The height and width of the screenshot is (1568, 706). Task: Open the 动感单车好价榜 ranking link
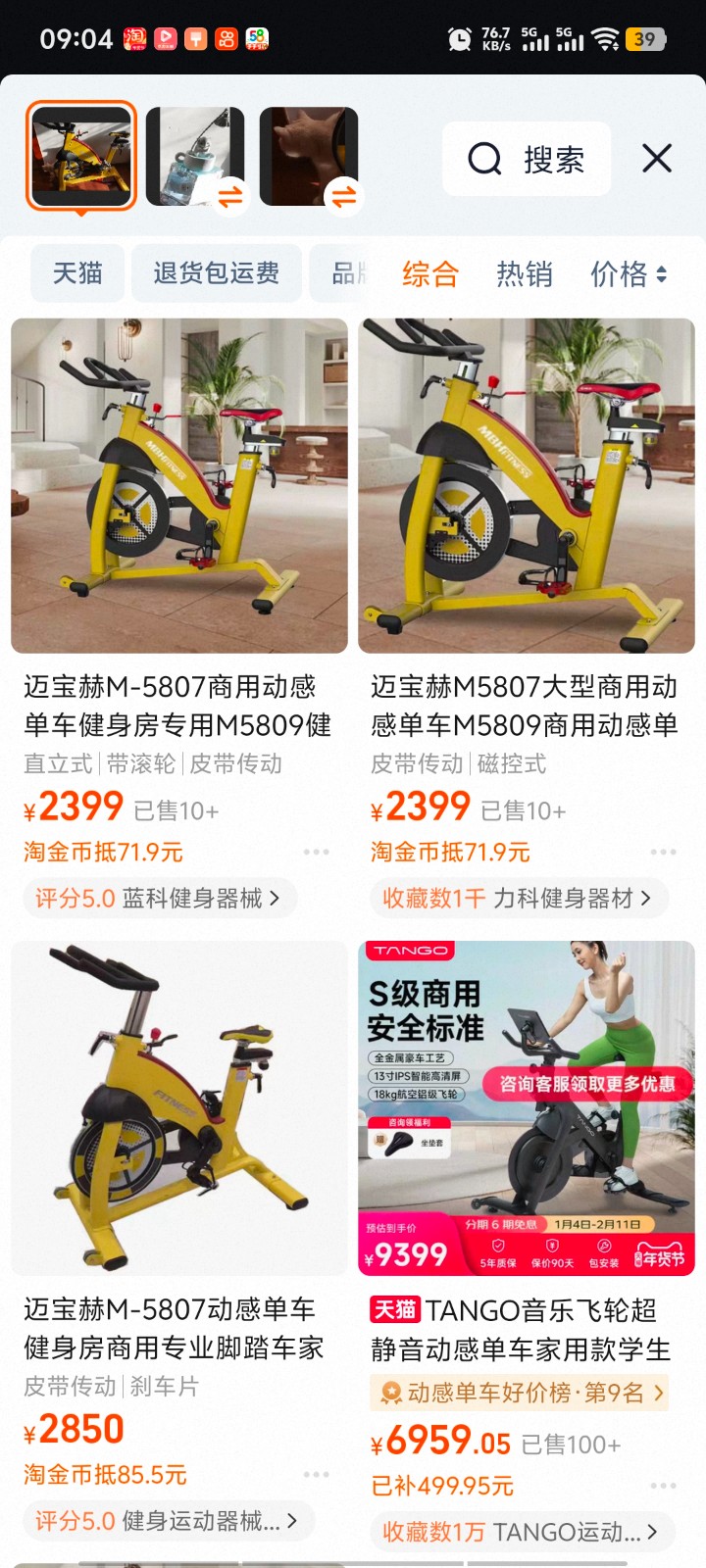(x=520, y=1393)
